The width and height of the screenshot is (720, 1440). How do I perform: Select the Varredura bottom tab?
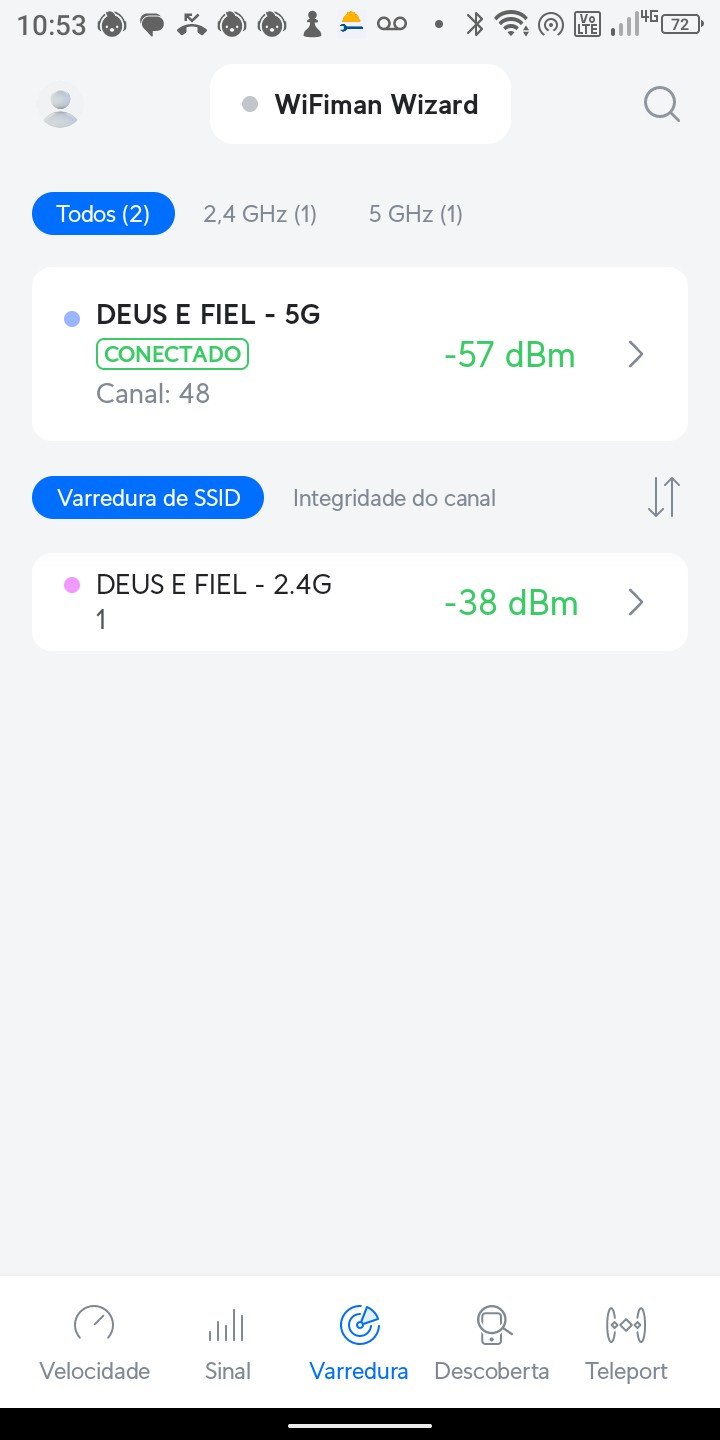359,1342
